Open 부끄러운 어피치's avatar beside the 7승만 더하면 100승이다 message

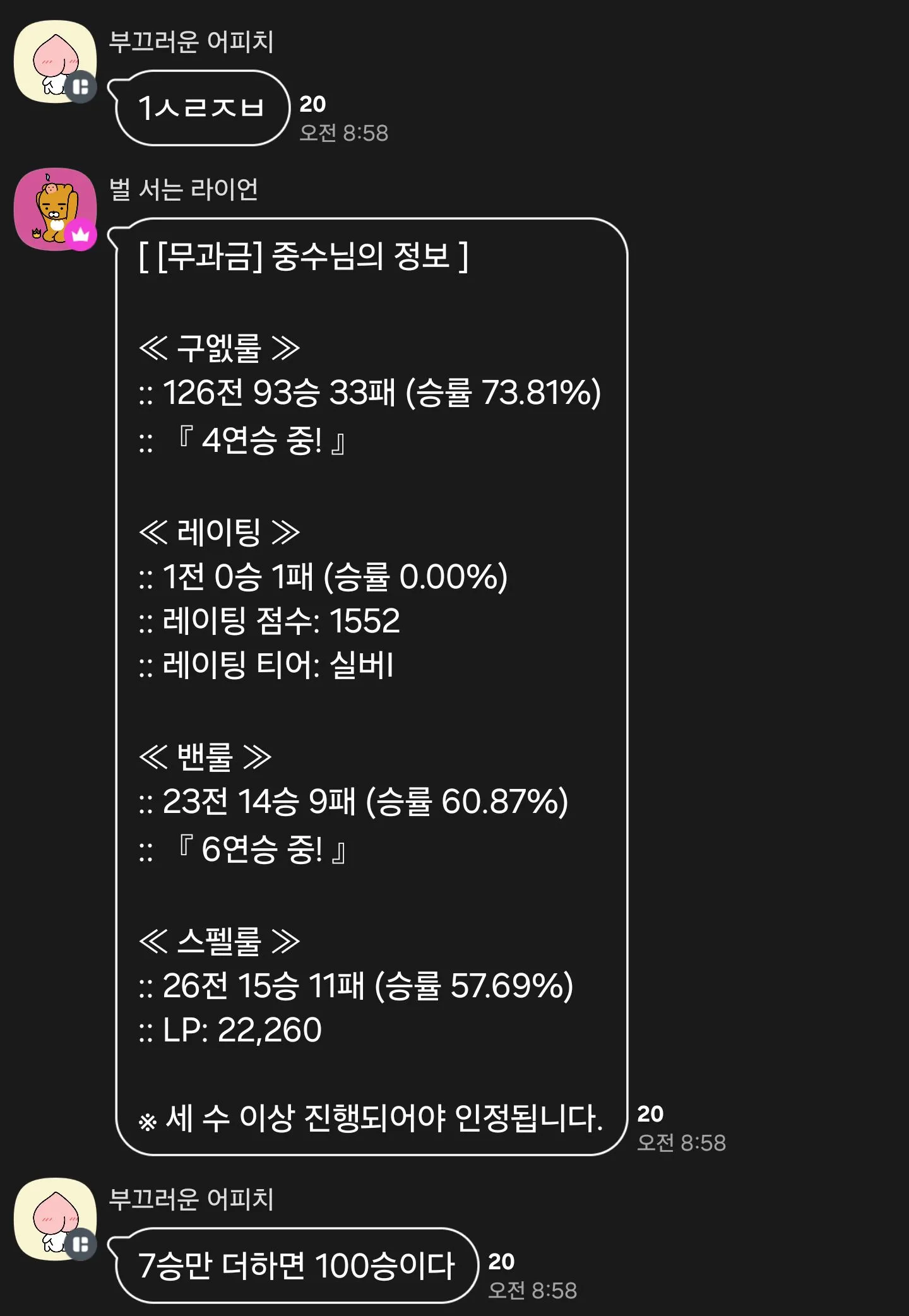55,1219
